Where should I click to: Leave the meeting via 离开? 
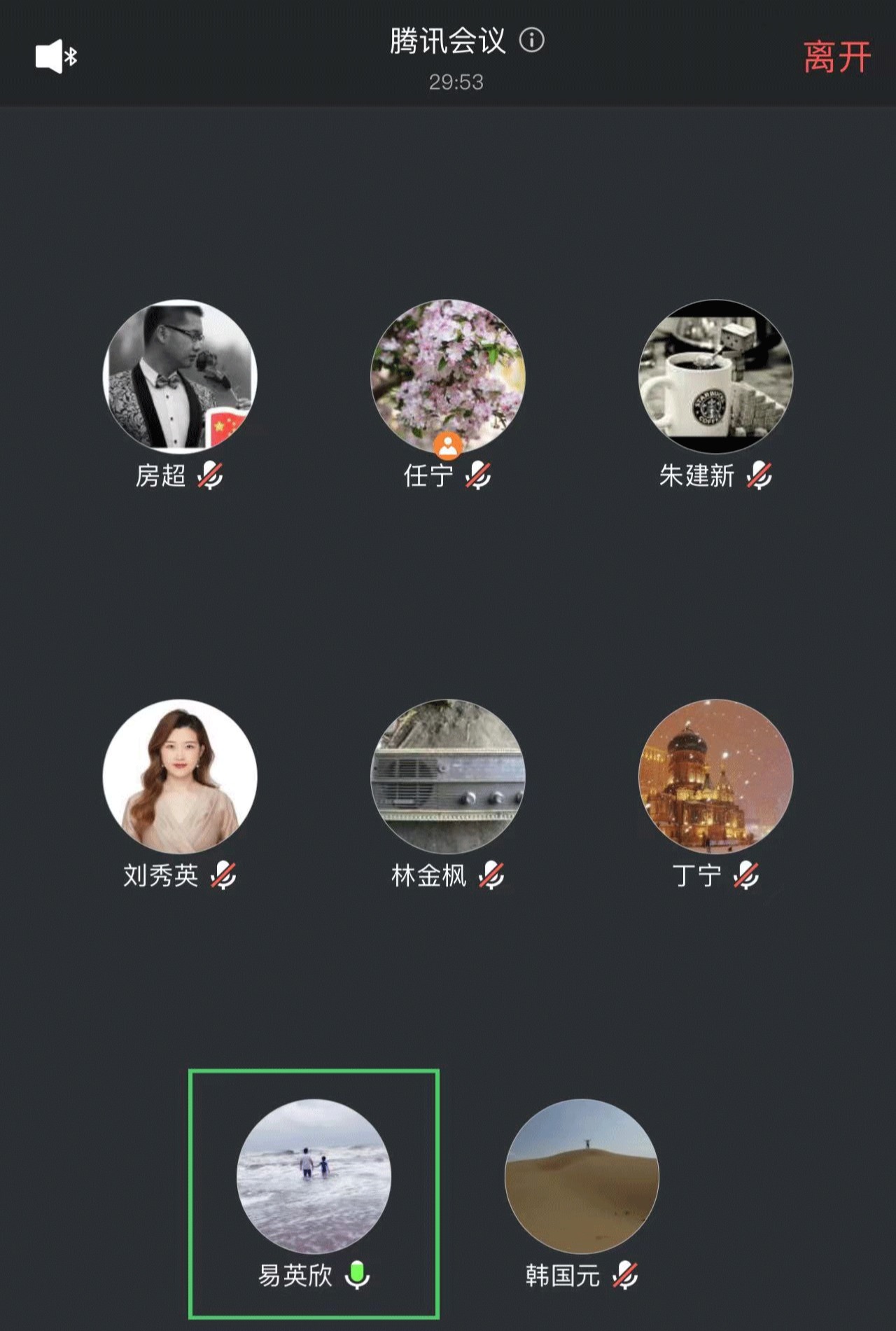coord(836,57)
